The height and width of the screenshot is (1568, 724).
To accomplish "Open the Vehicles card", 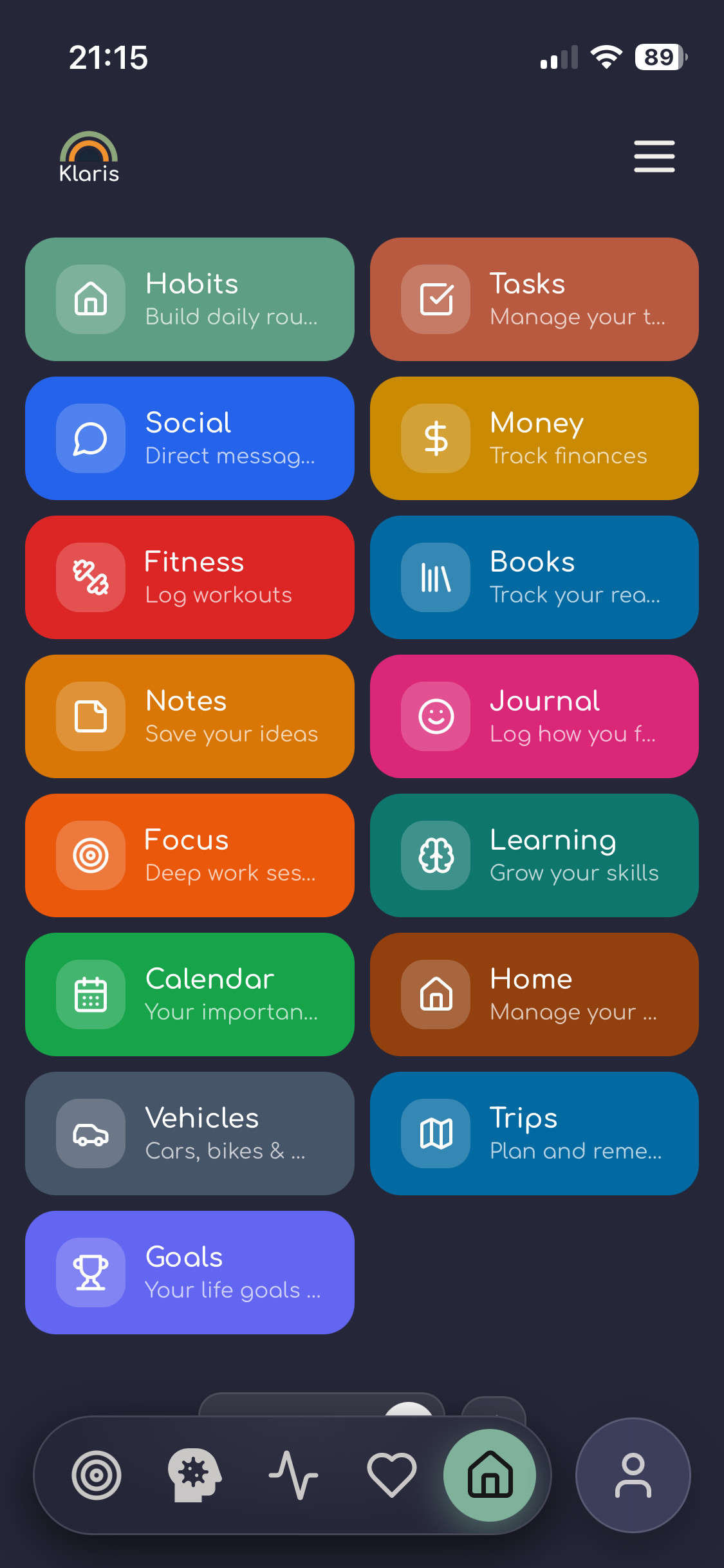I will [190, 1134].
